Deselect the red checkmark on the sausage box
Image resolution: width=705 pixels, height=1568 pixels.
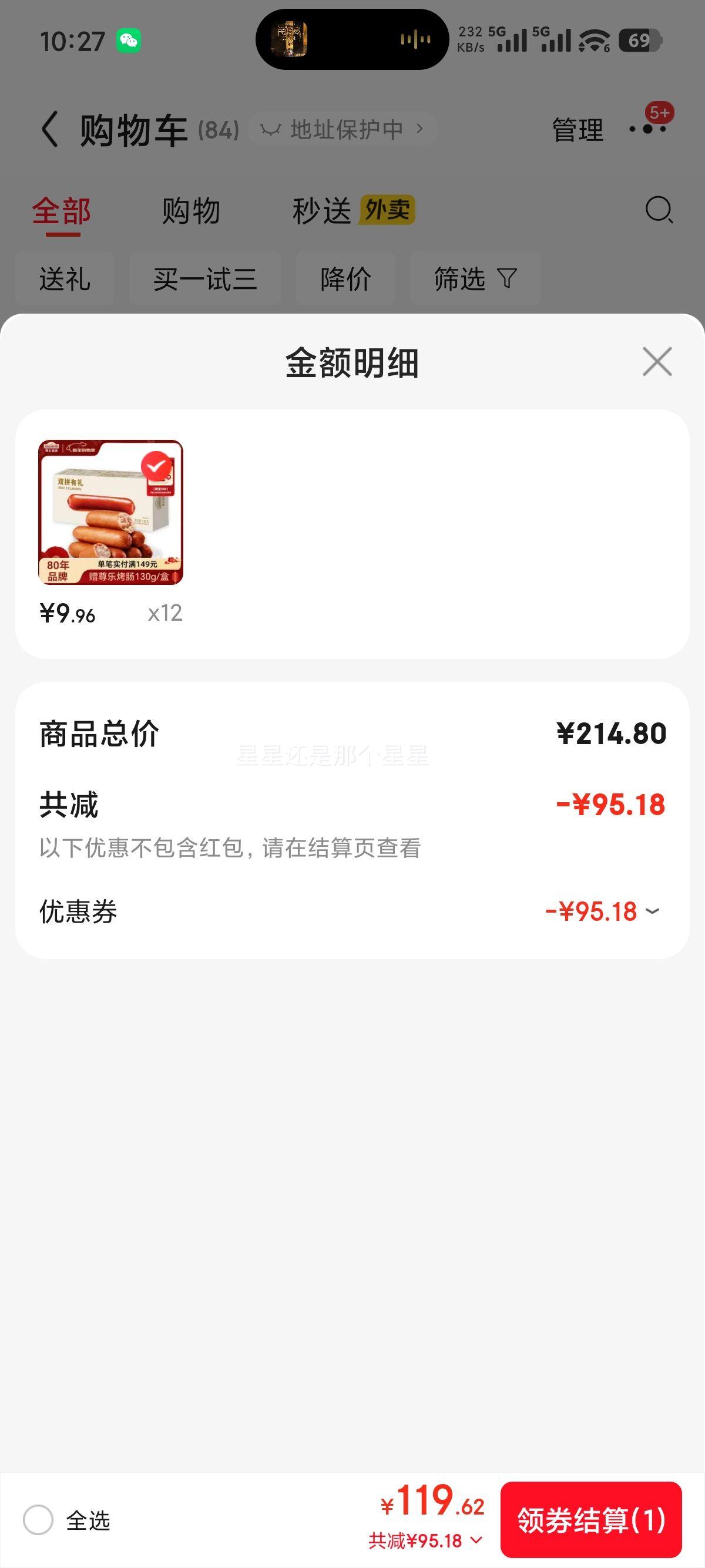[x=157, y=466]
